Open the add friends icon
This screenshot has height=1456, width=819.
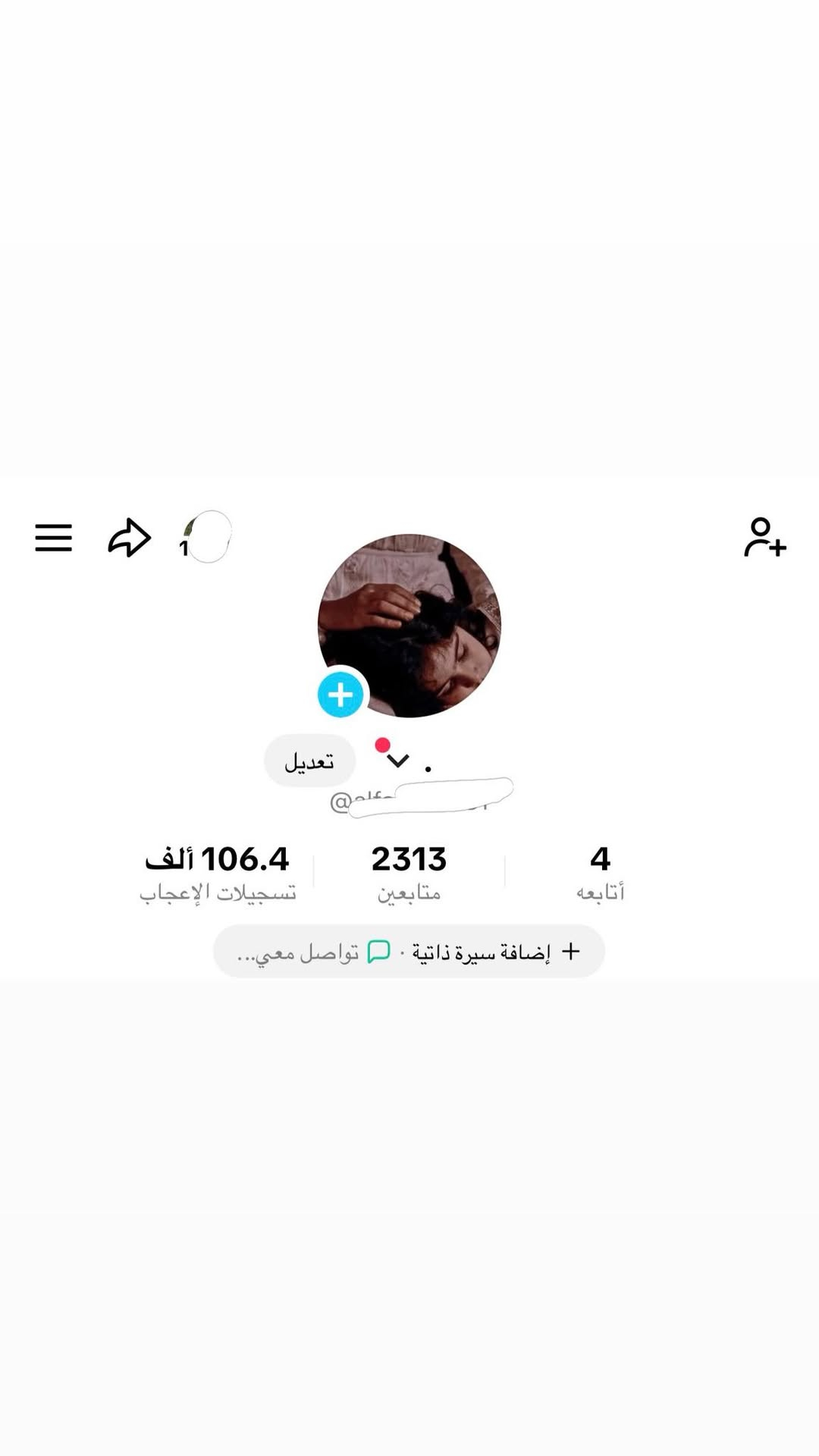point(764,538)
